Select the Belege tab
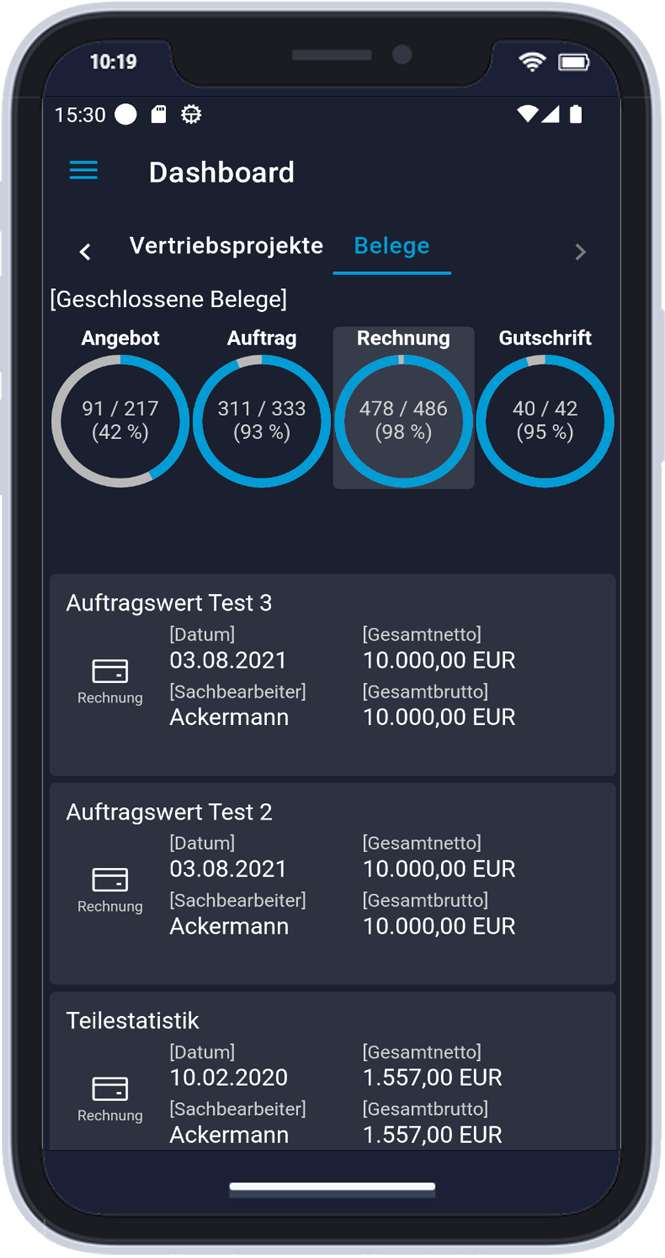665x1258 pixels. [392, 246]
